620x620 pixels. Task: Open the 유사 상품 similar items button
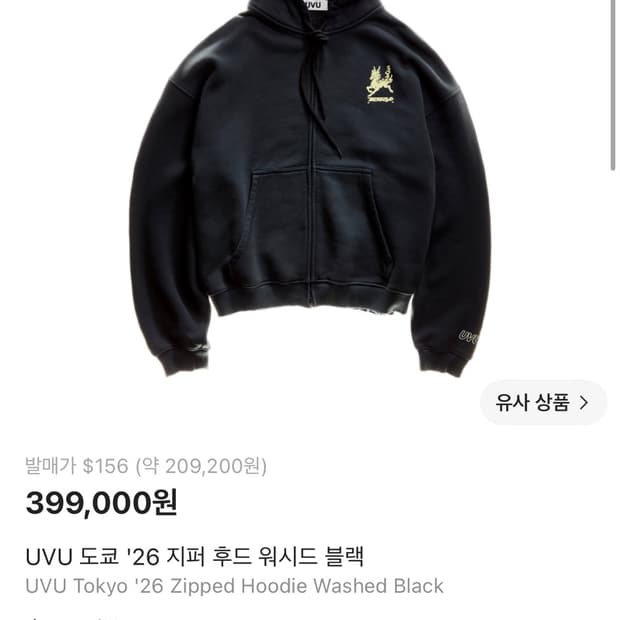point(544,403)
